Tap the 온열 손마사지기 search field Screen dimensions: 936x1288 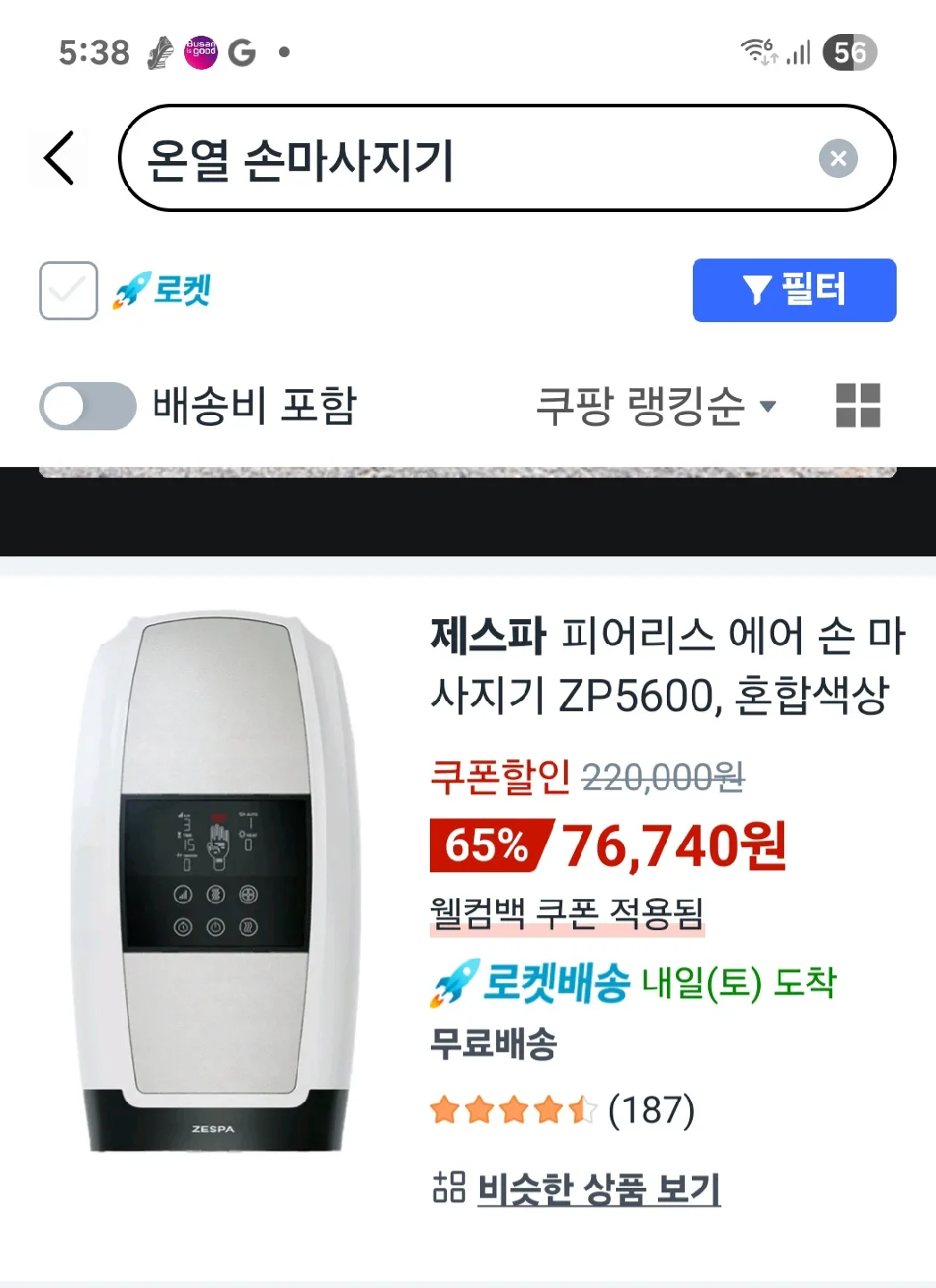[465, 159]
